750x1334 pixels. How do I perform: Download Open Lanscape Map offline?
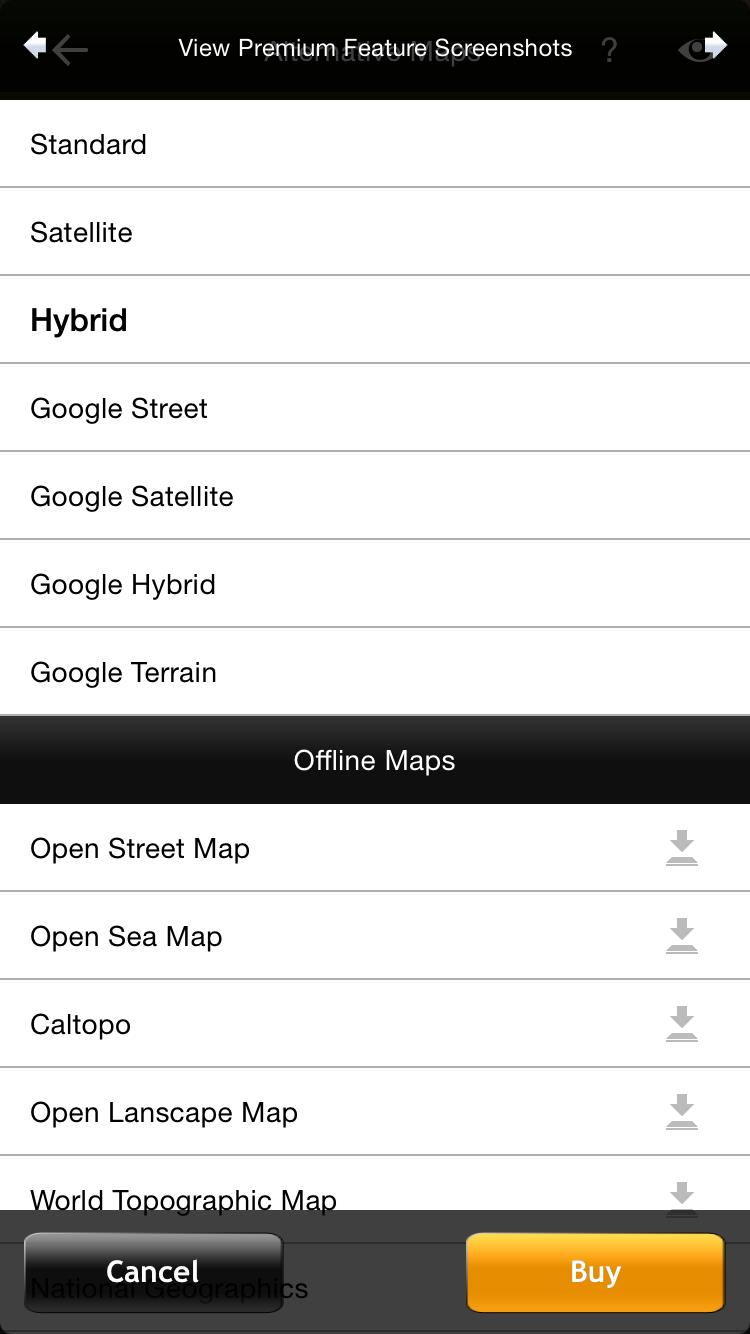point(682,1112)
